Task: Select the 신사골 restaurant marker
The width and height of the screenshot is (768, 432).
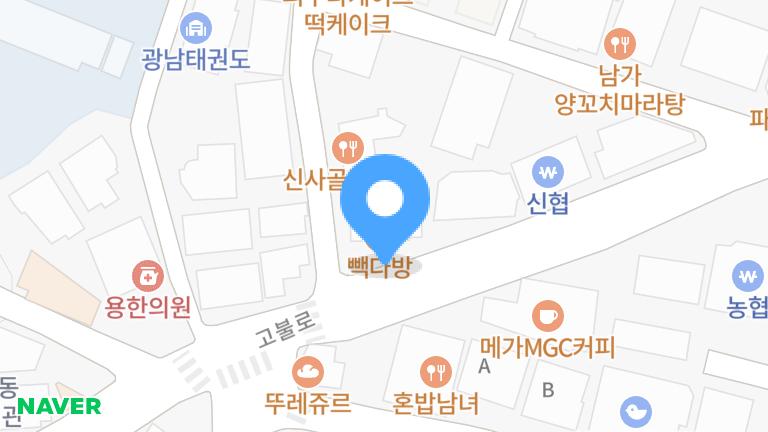Action: (x=348, y=149)
